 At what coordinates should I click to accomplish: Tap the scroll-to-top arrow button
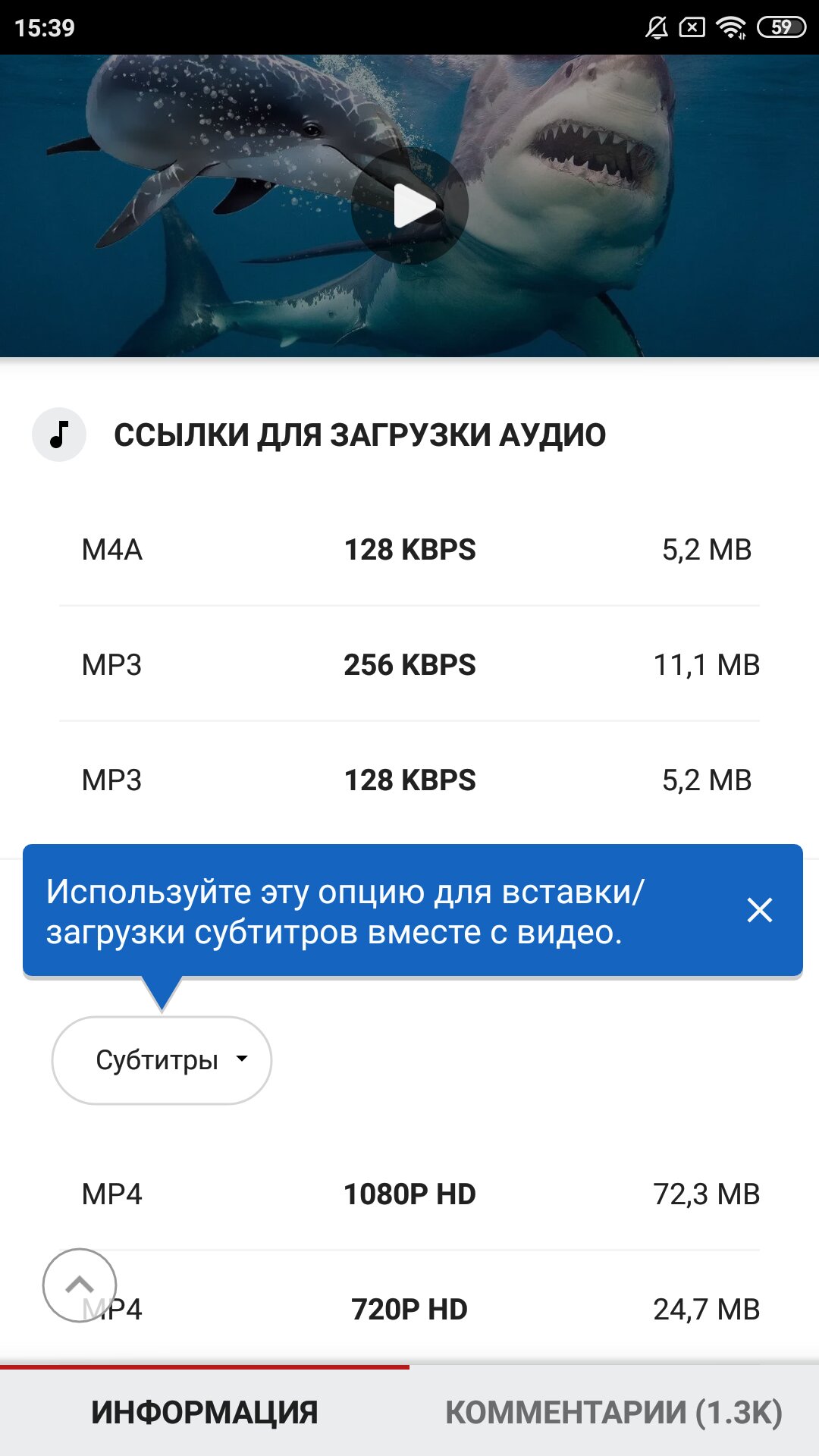click(x=80, y=1285)
